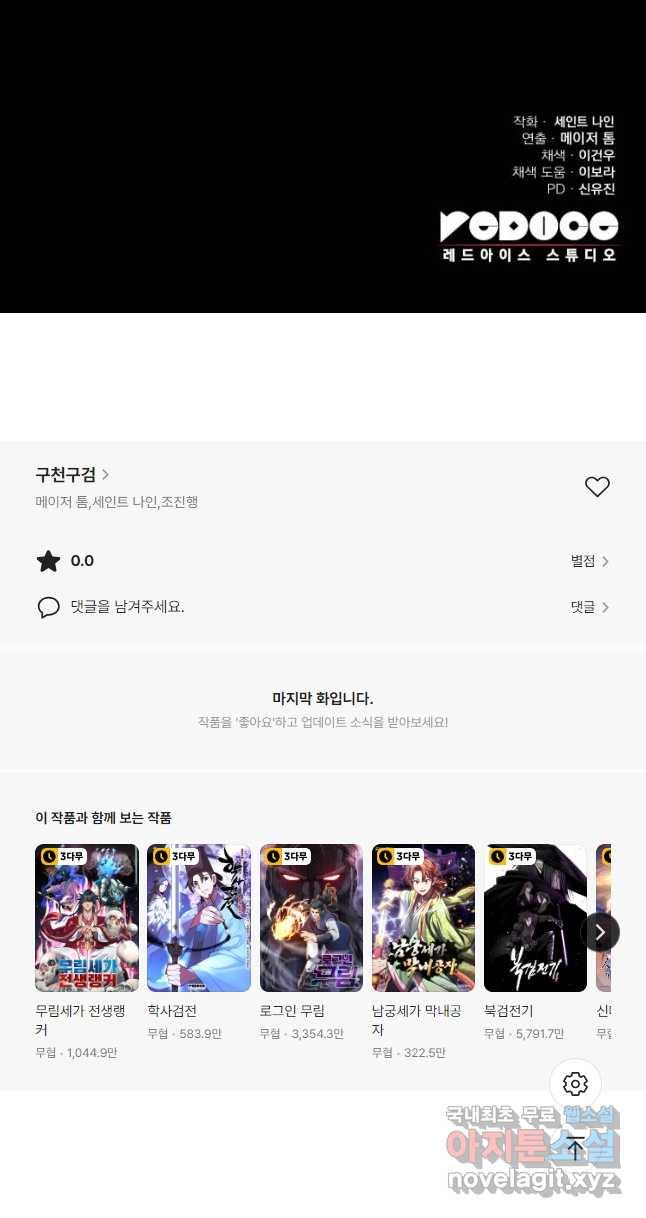Open the 북검전기 webtoon
The image size is (646, 1218).
[x=535, y=918]
